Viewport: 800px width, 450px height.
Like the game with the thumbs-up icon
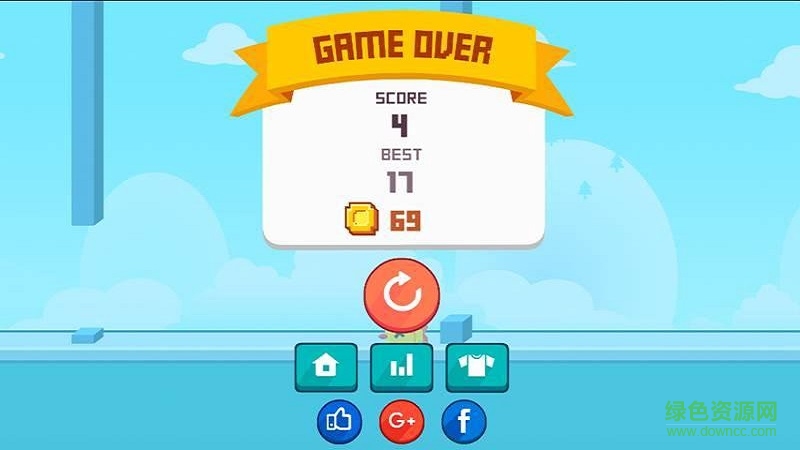click(339, 422)
